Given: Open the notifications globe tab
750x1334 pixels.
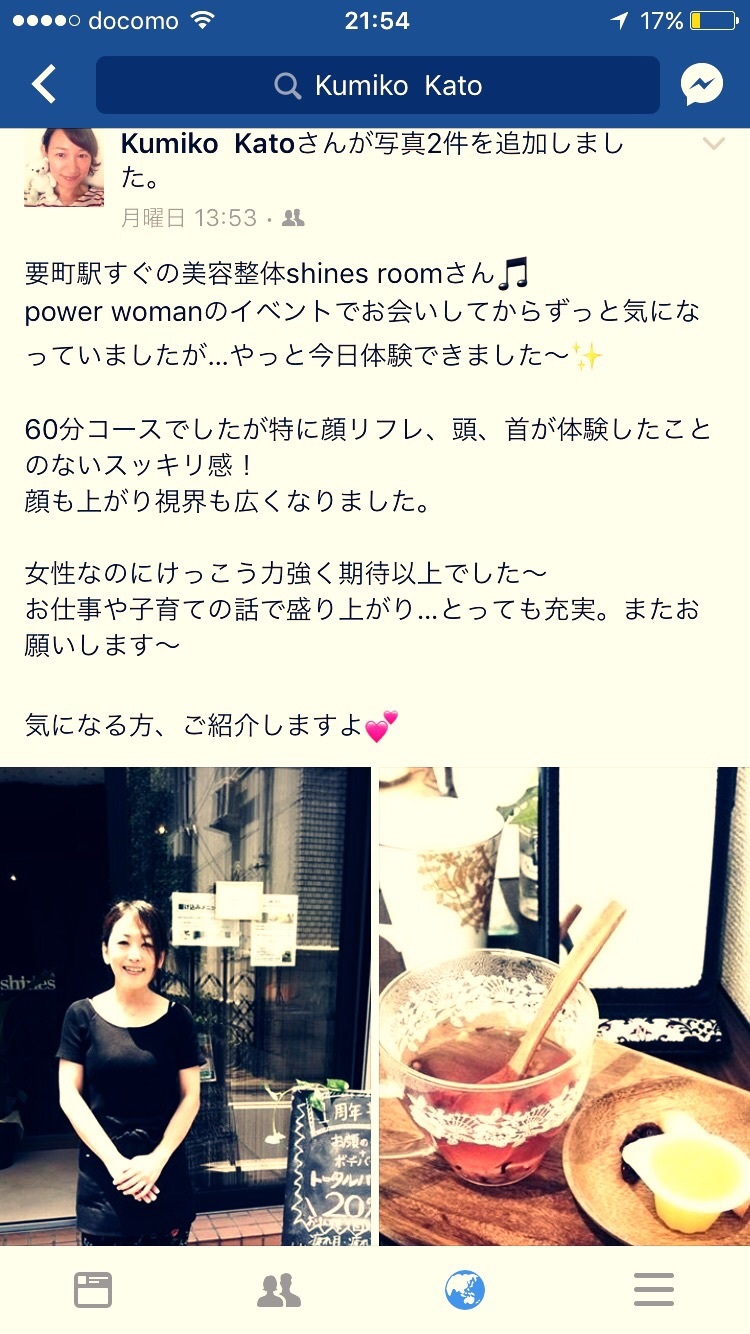Looking at the screenshot, I should pos(465,1290).
